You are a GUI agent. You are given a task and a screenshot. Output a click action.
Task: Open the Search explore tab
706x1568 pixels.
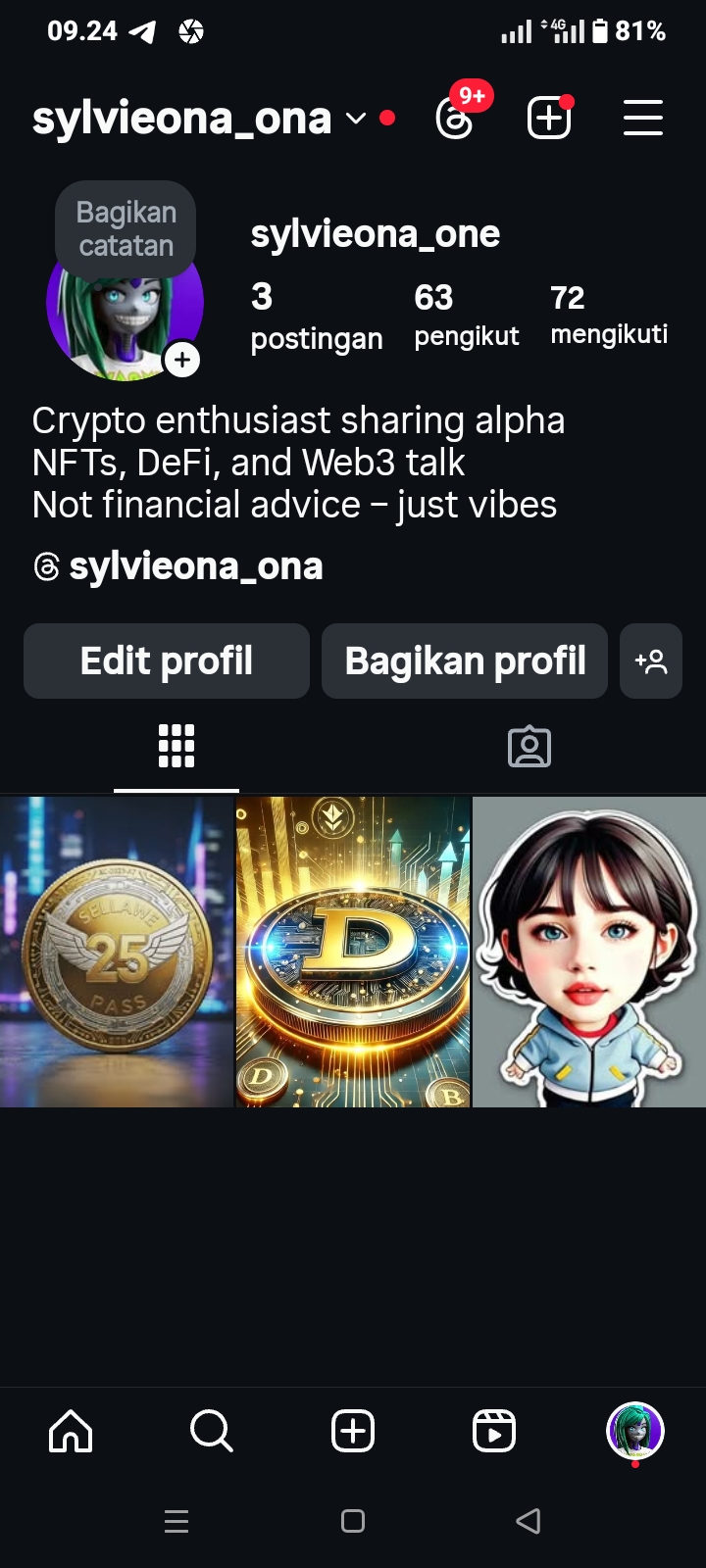pyautogui.click(x=212, y=1431)
